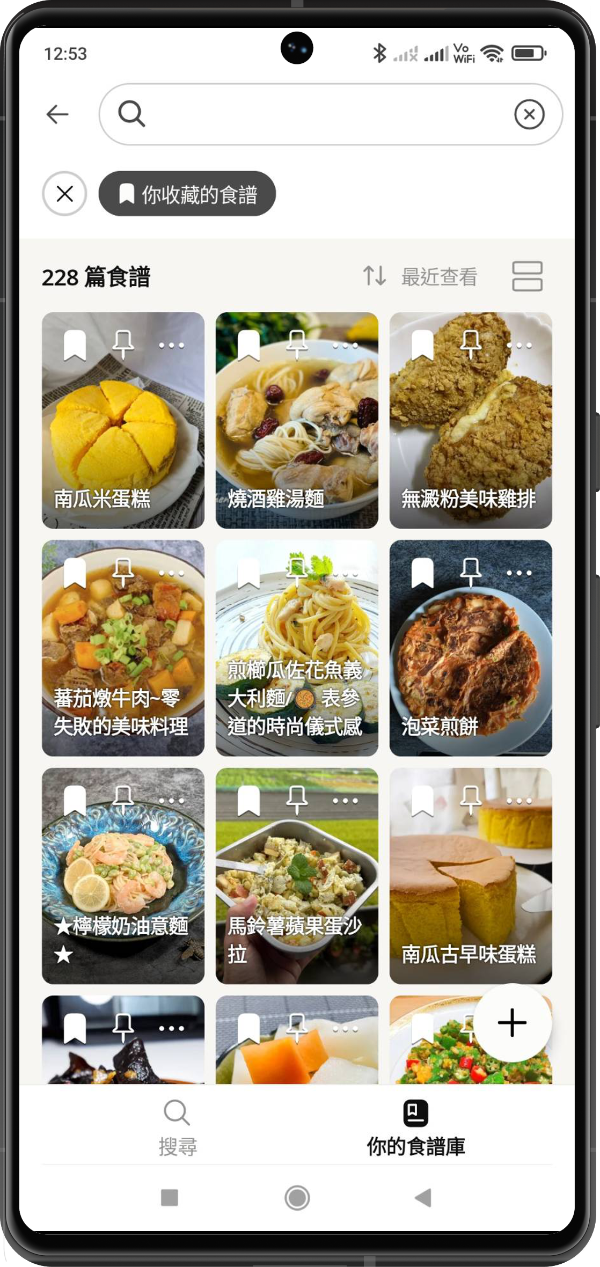Clear the search field text
Viewport: 600px width, 1267px height.
[529, 115]
